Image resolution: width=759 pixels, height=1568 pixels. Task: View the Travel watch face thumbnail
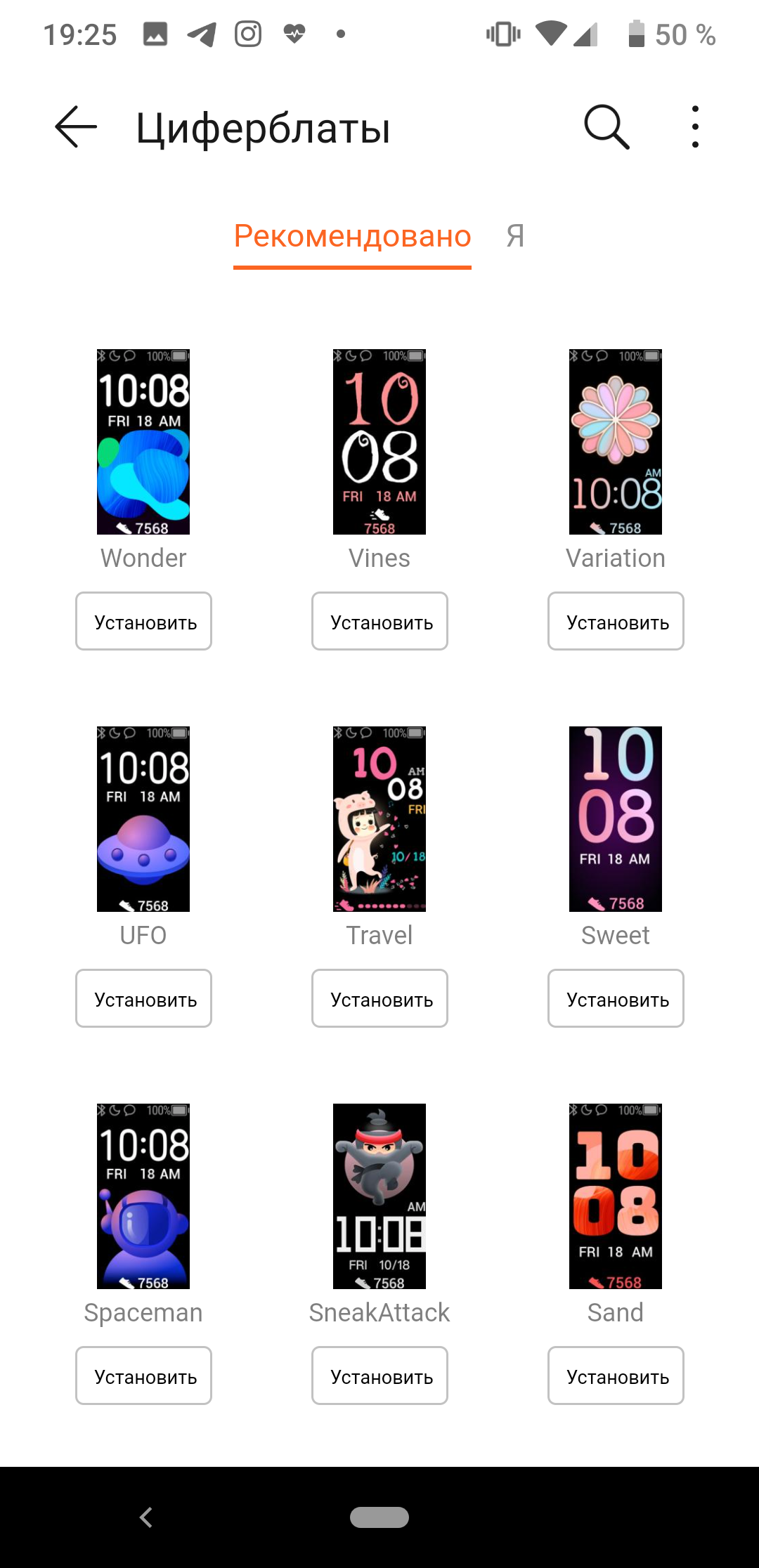point(379,819)
